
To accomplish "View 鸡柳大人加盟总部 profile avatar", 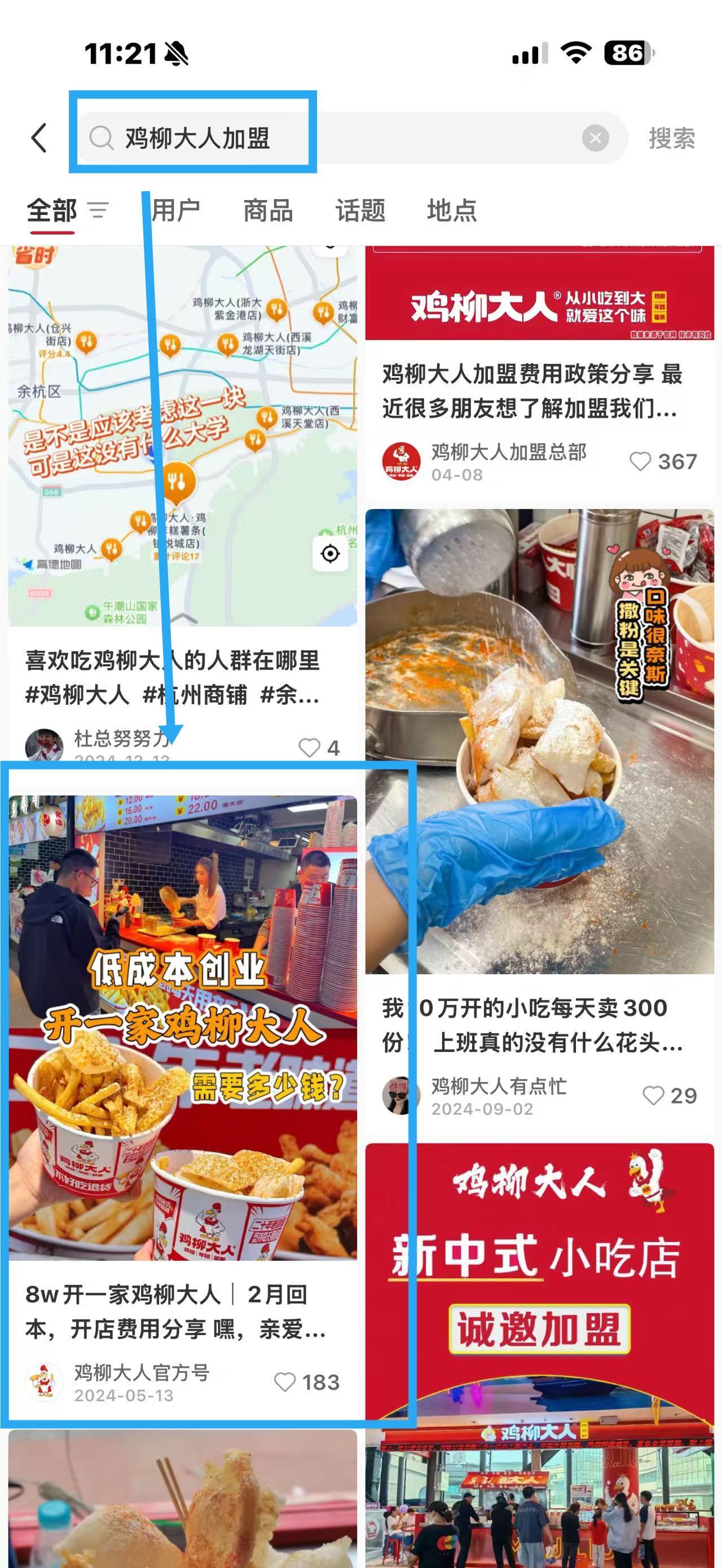I will pyautogui.click(x=400, y=461).
